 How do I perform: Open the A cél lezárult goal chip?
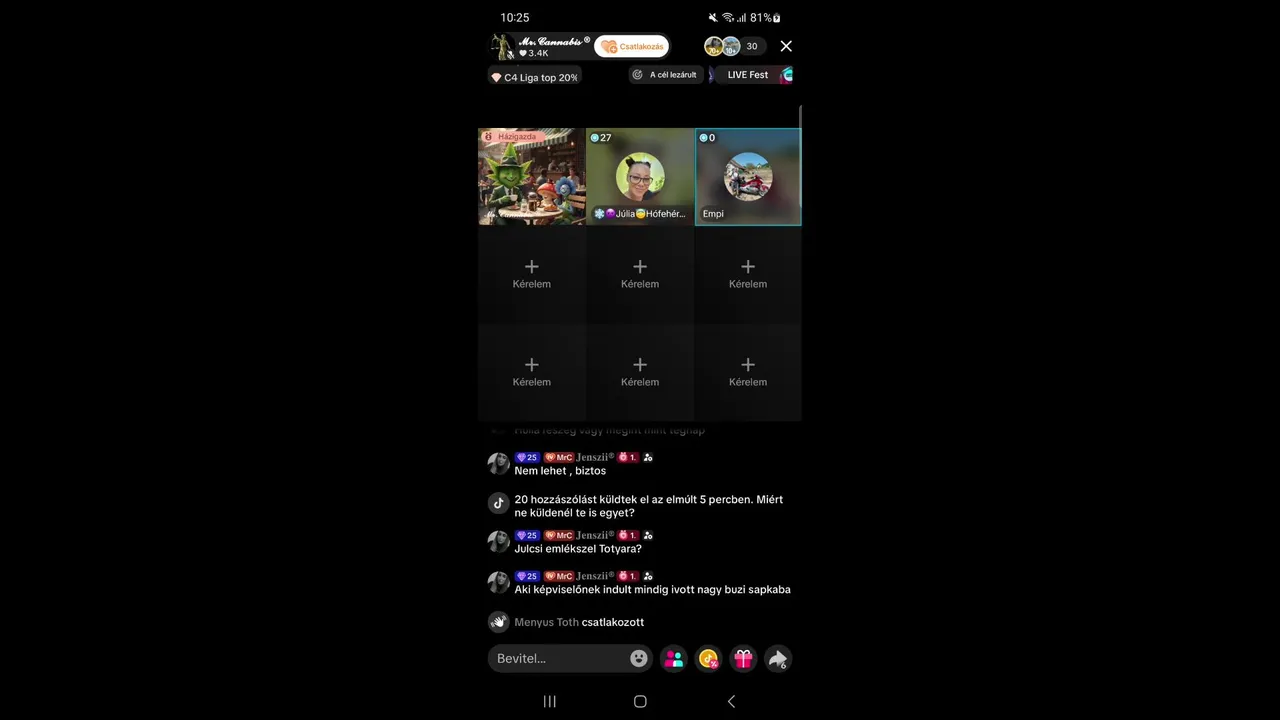coord(665,75)
